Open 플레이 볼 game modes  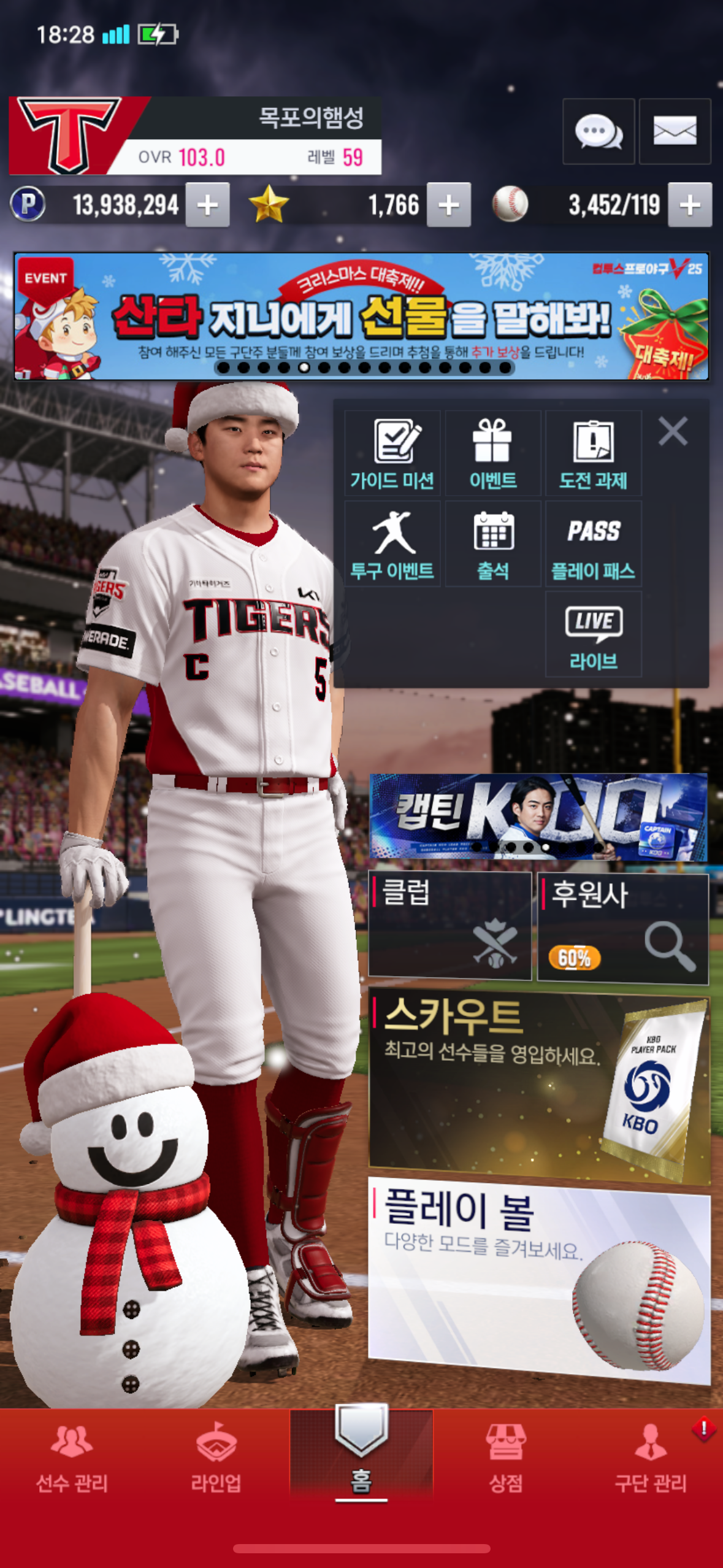(538, 1279)
